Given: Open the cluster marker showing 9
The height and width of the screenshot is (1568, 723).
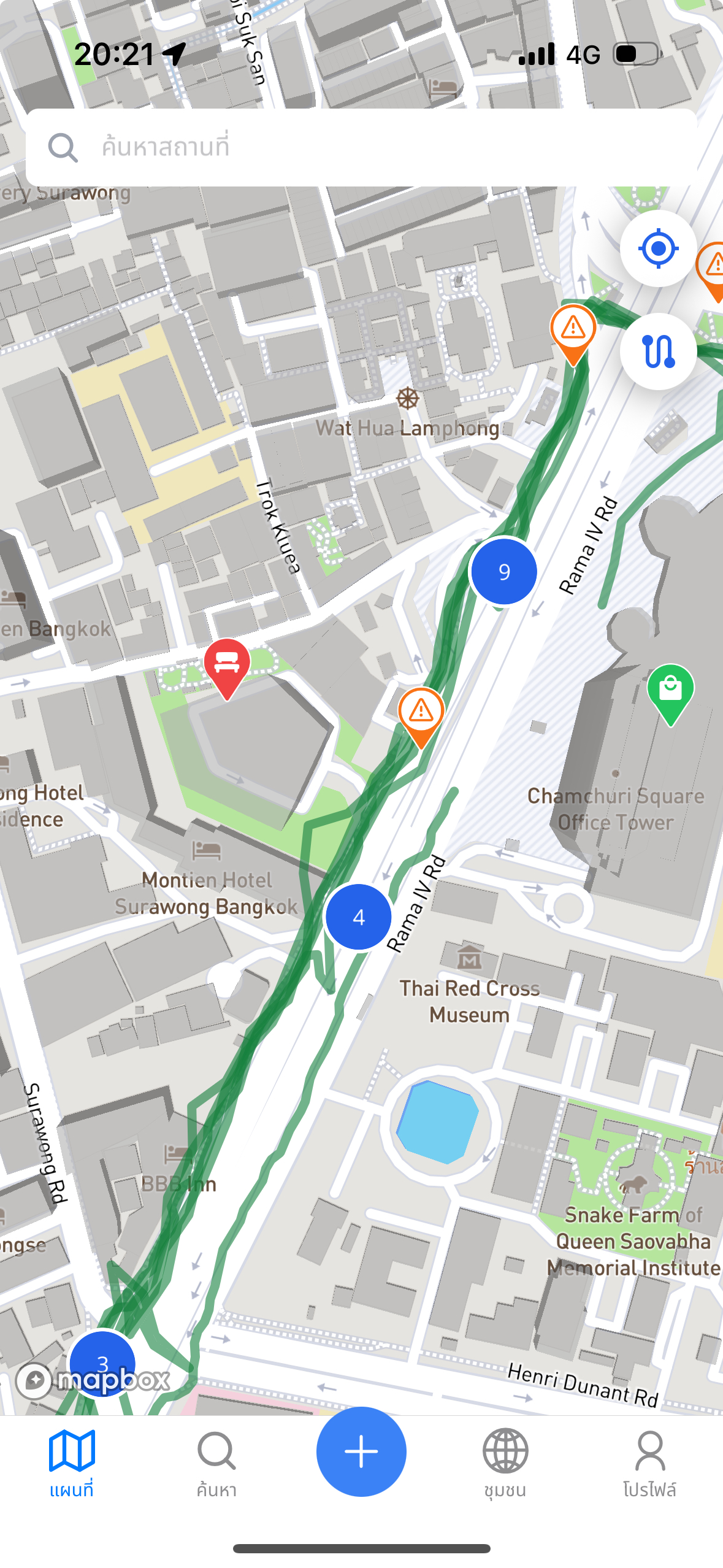Looking at the screenshot, I should click(503, 571).
